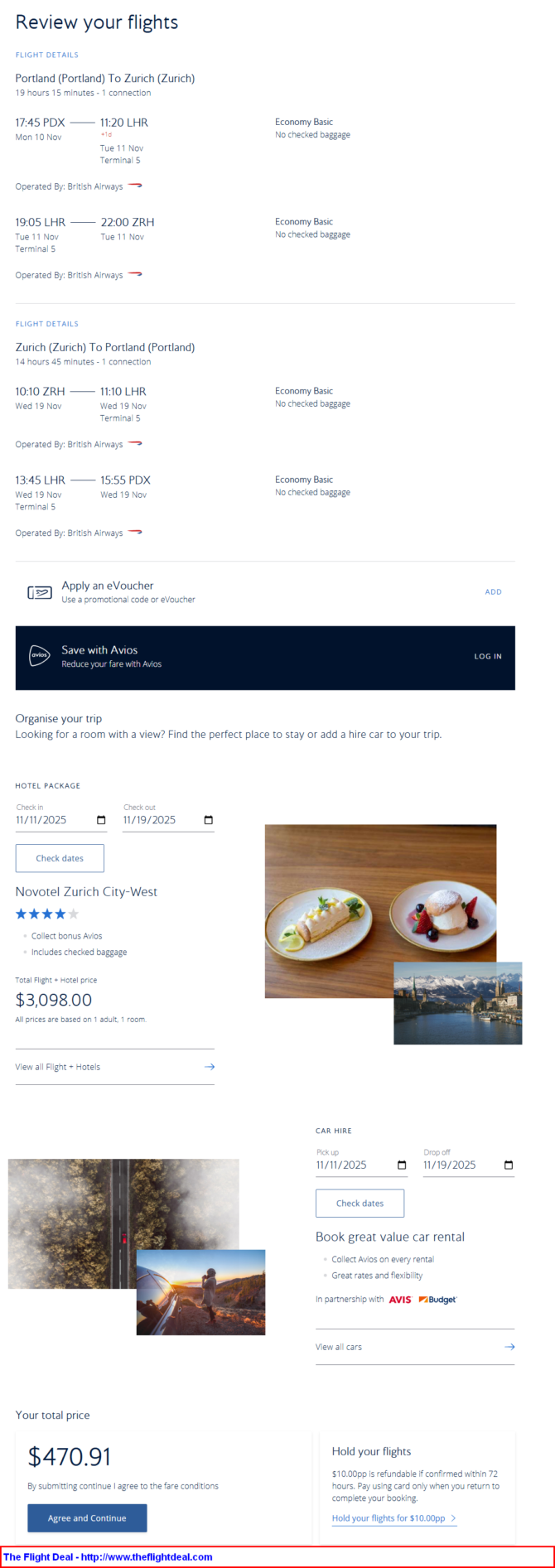Open the hotel check in date field
Viewport: 555px width, 1568px height.
pos(60,820)
